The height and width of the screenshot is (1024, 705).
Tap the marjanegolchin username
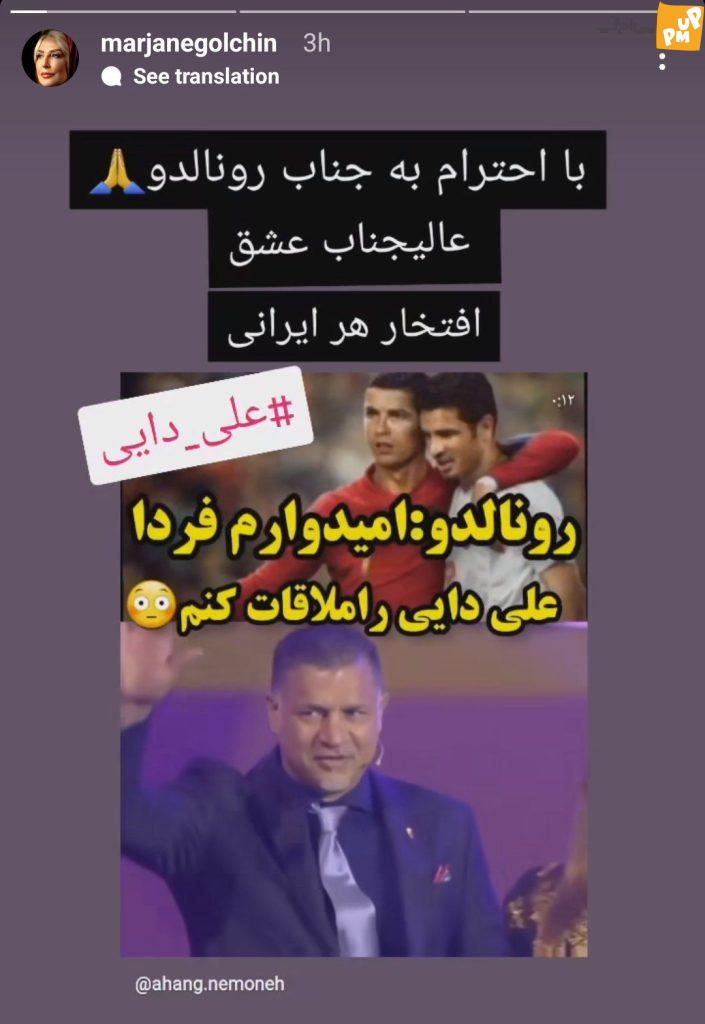189,43
